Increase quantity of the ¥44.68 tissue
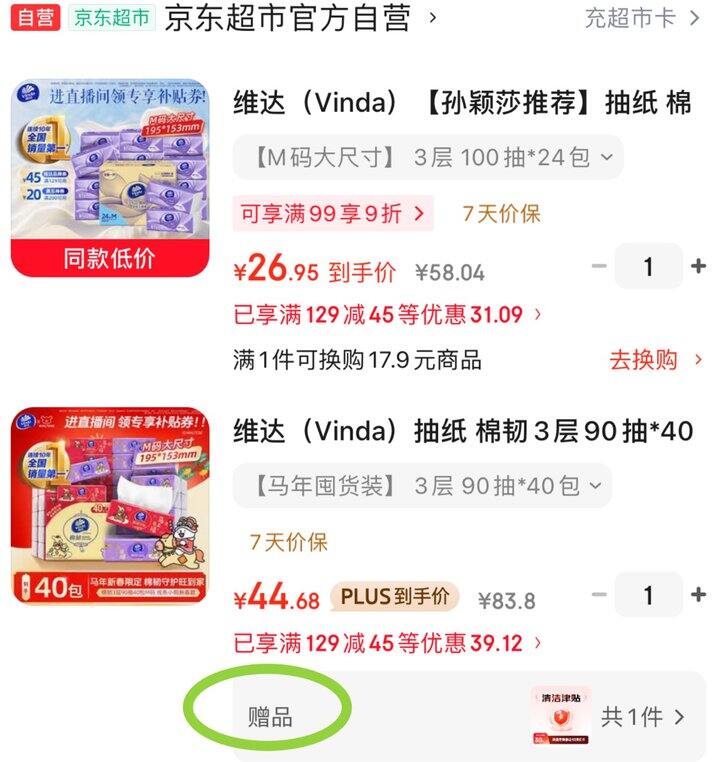 pyautogui.click(x=698, y=595)
